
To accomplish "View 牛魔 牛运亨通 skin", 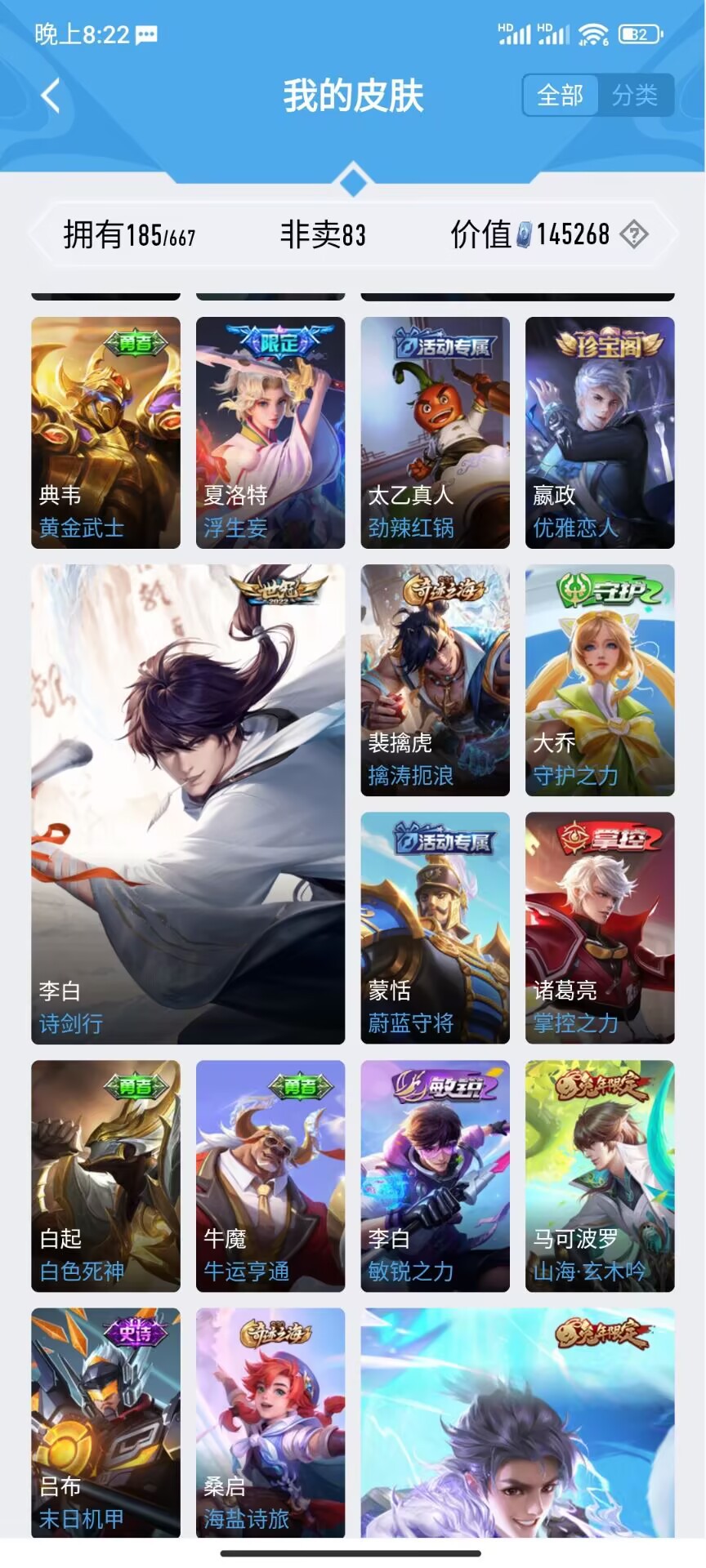I will 270,1175.
